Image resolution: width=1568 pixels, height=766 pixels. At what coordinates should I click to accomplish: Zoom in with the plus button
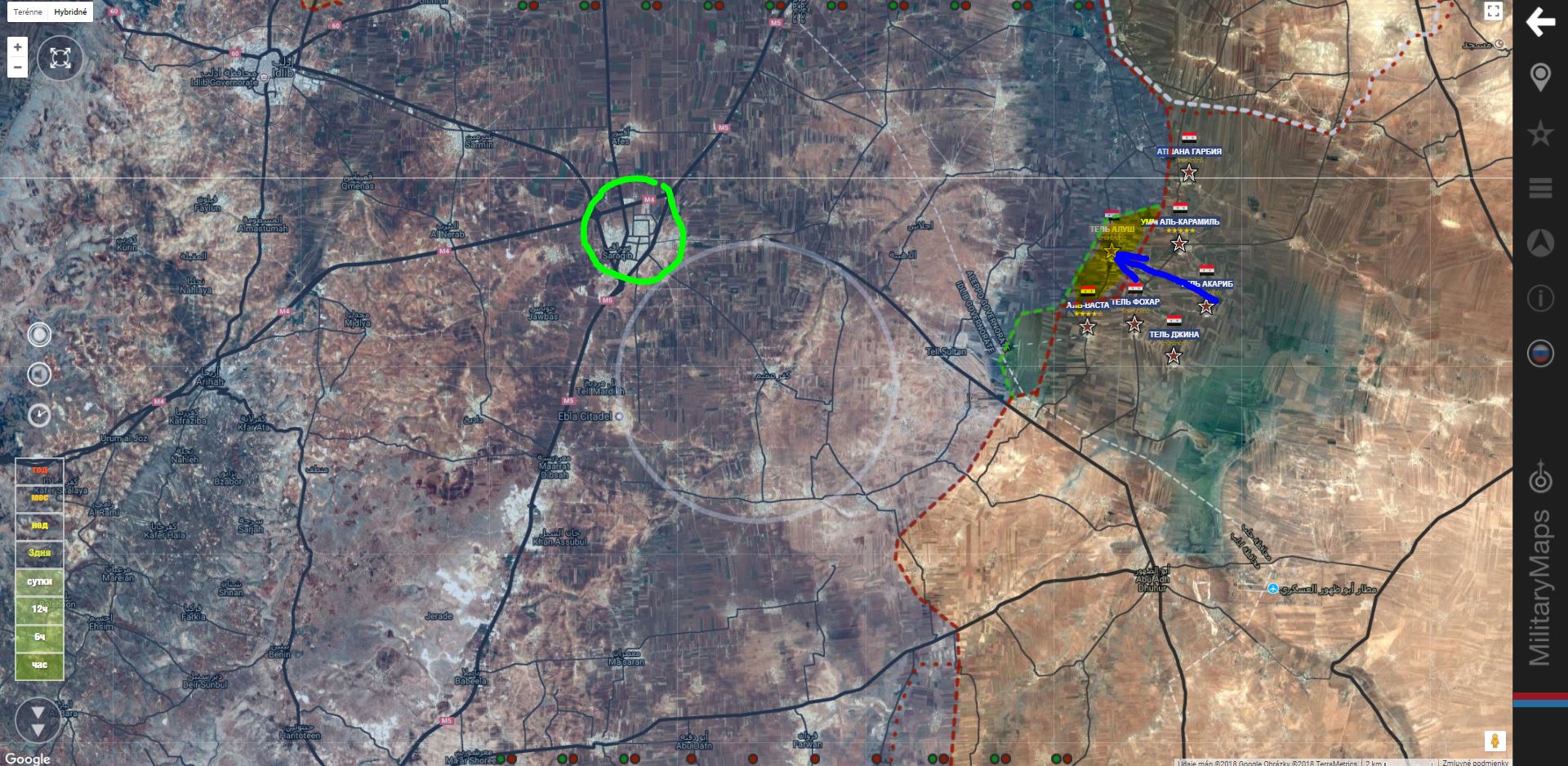click(17, 47)
